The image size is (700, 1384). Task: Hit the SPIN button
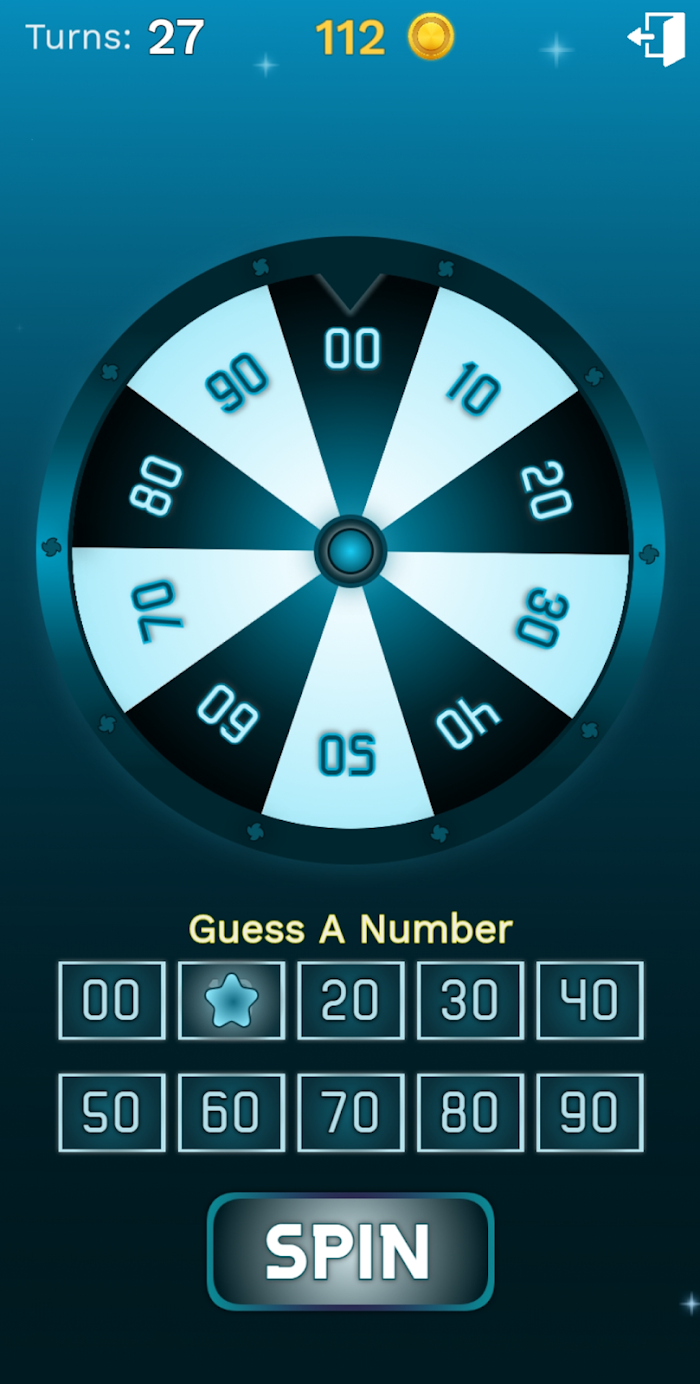[x=350, y=1251]
